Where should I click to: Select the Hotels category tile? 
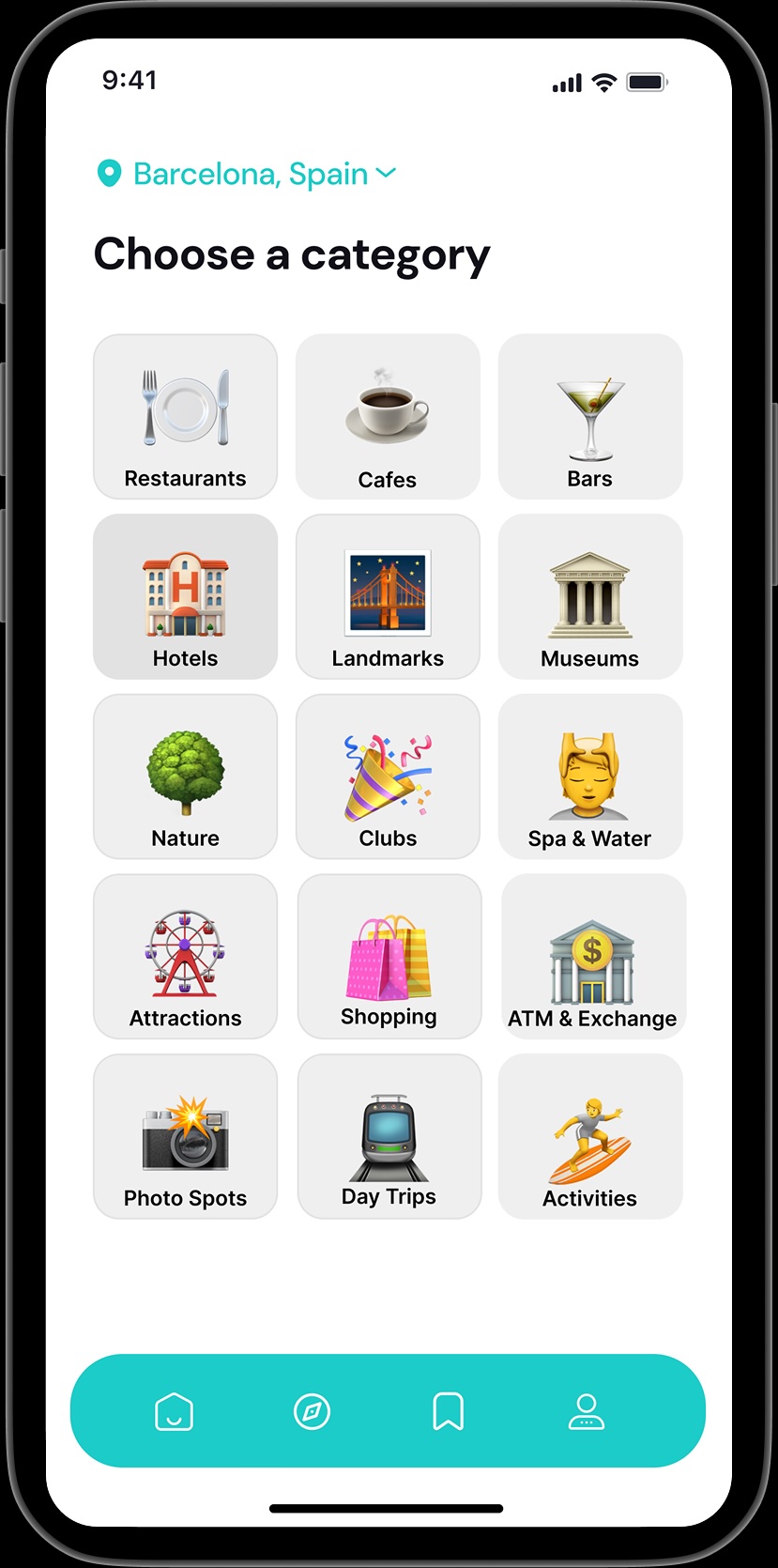[186, 597]
